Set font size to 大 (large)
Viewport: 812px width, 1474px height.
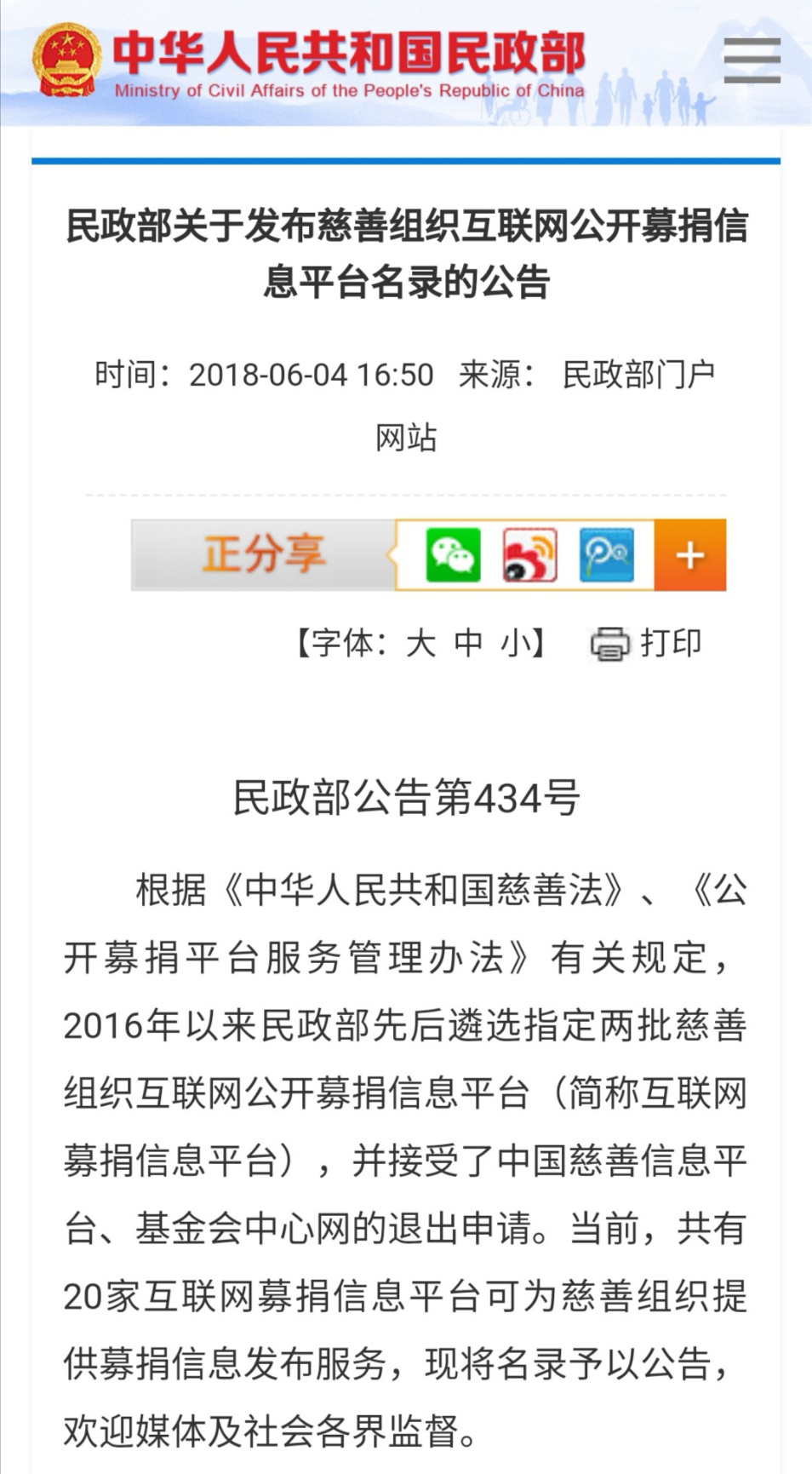pyautogui.click(x=420, y=643)
